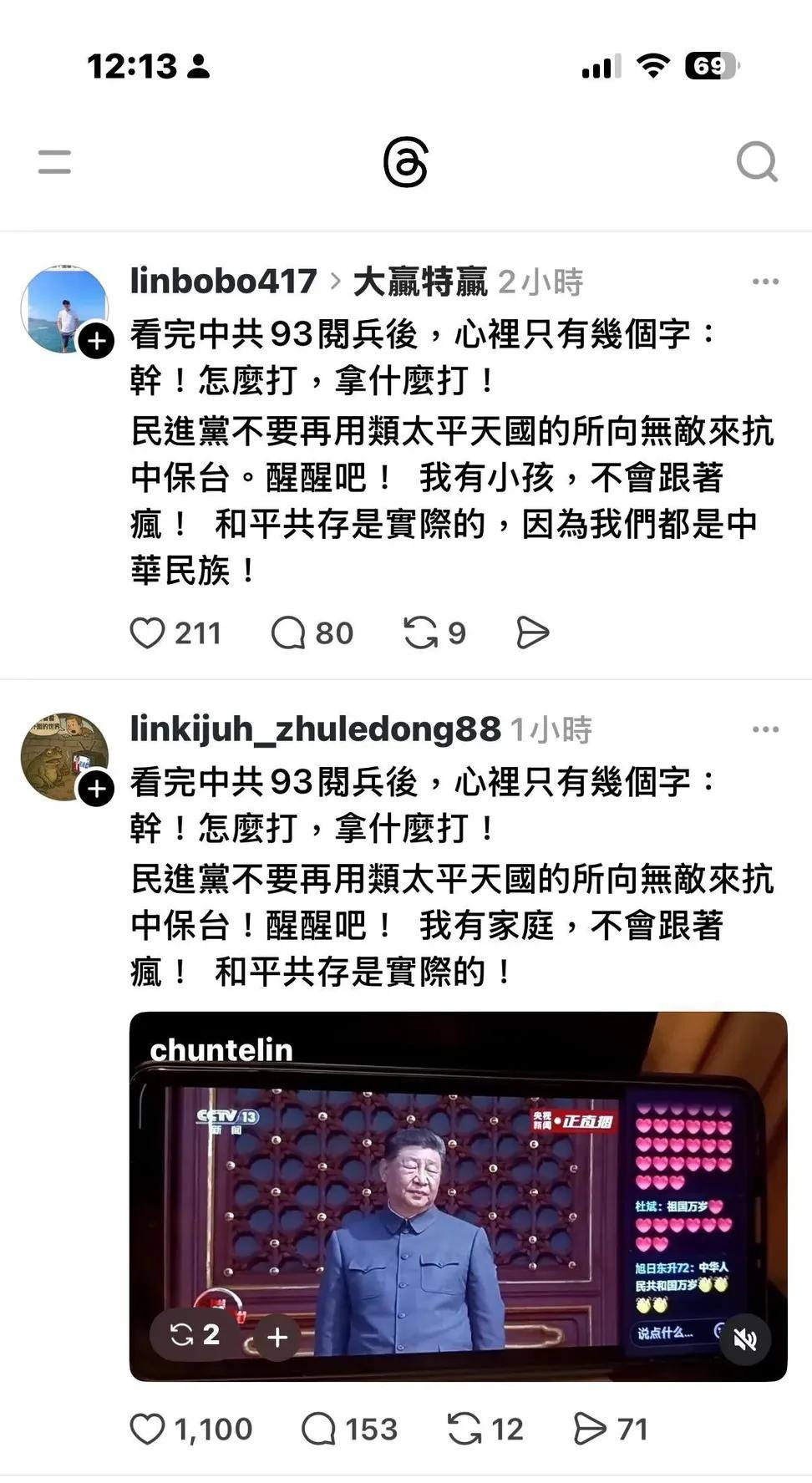The width and height of the screenshot is (812, 1483).
Task: Comment on linbobo417's post
Action: 288,632
